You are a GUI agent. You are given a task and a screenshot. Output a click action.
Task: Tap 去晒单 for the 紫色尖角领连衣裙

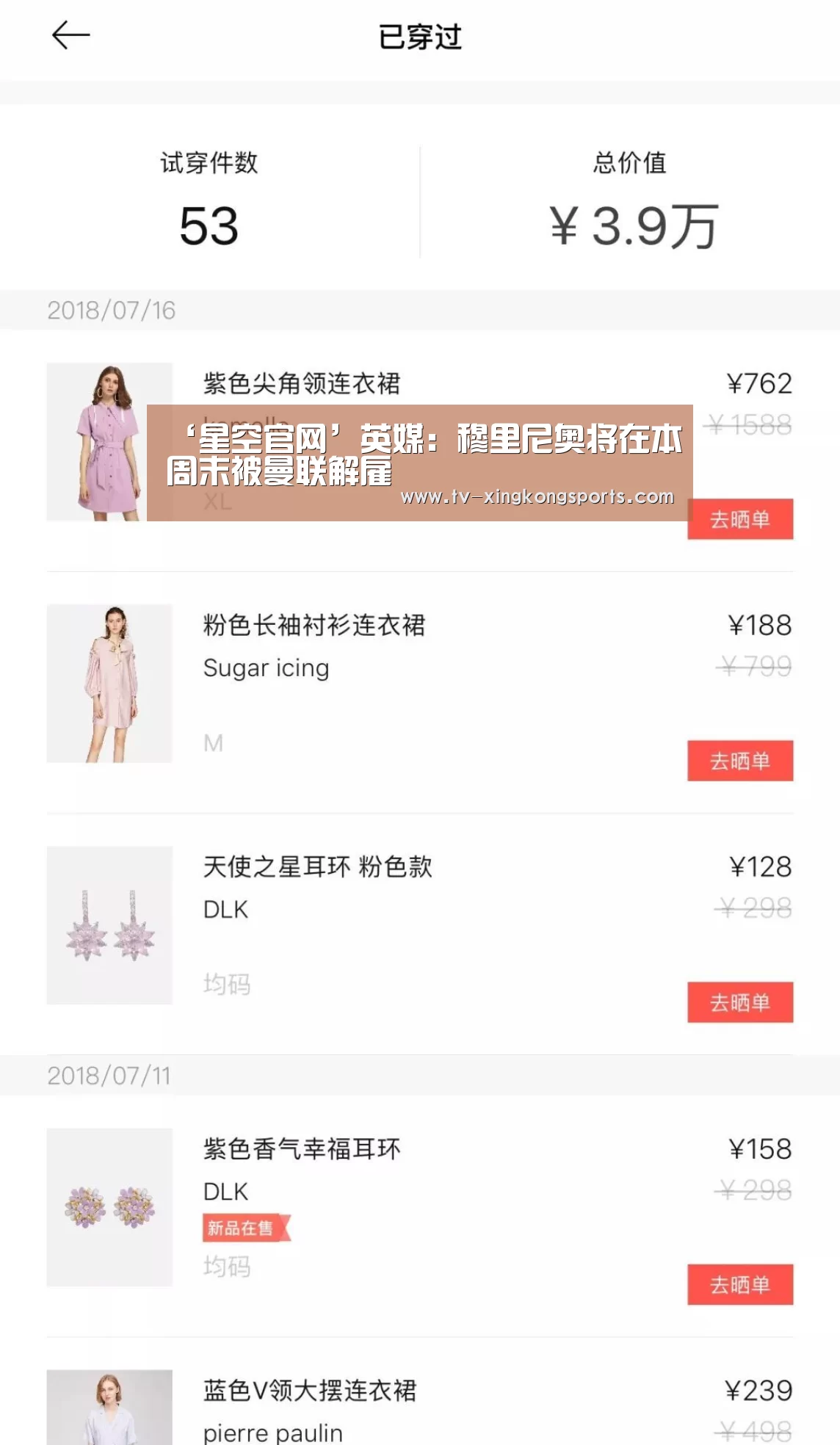click(x=740, y=519)
